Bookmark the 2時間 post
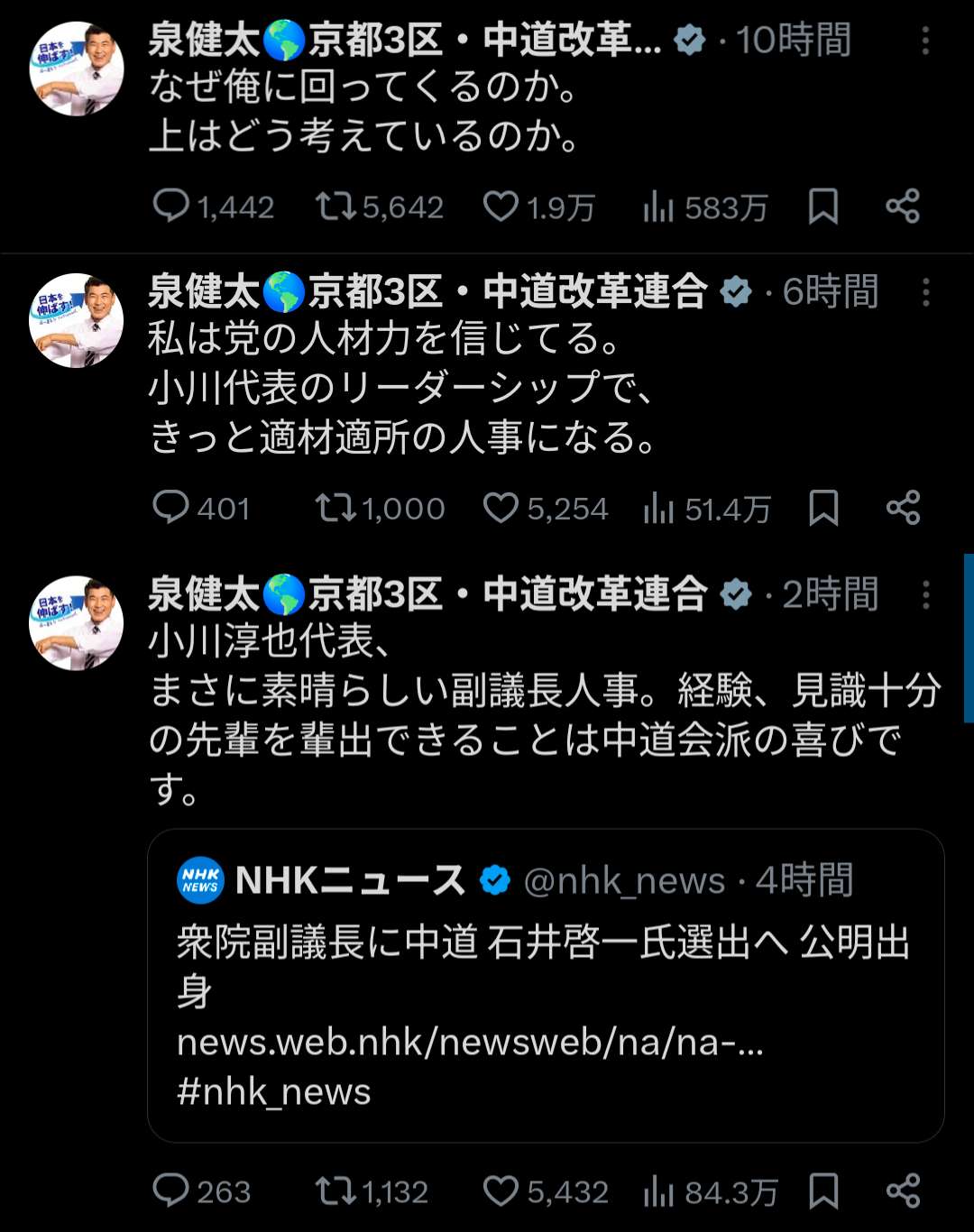Image resolution: width=974 pixels, height=1232 pixels. 823,1191
